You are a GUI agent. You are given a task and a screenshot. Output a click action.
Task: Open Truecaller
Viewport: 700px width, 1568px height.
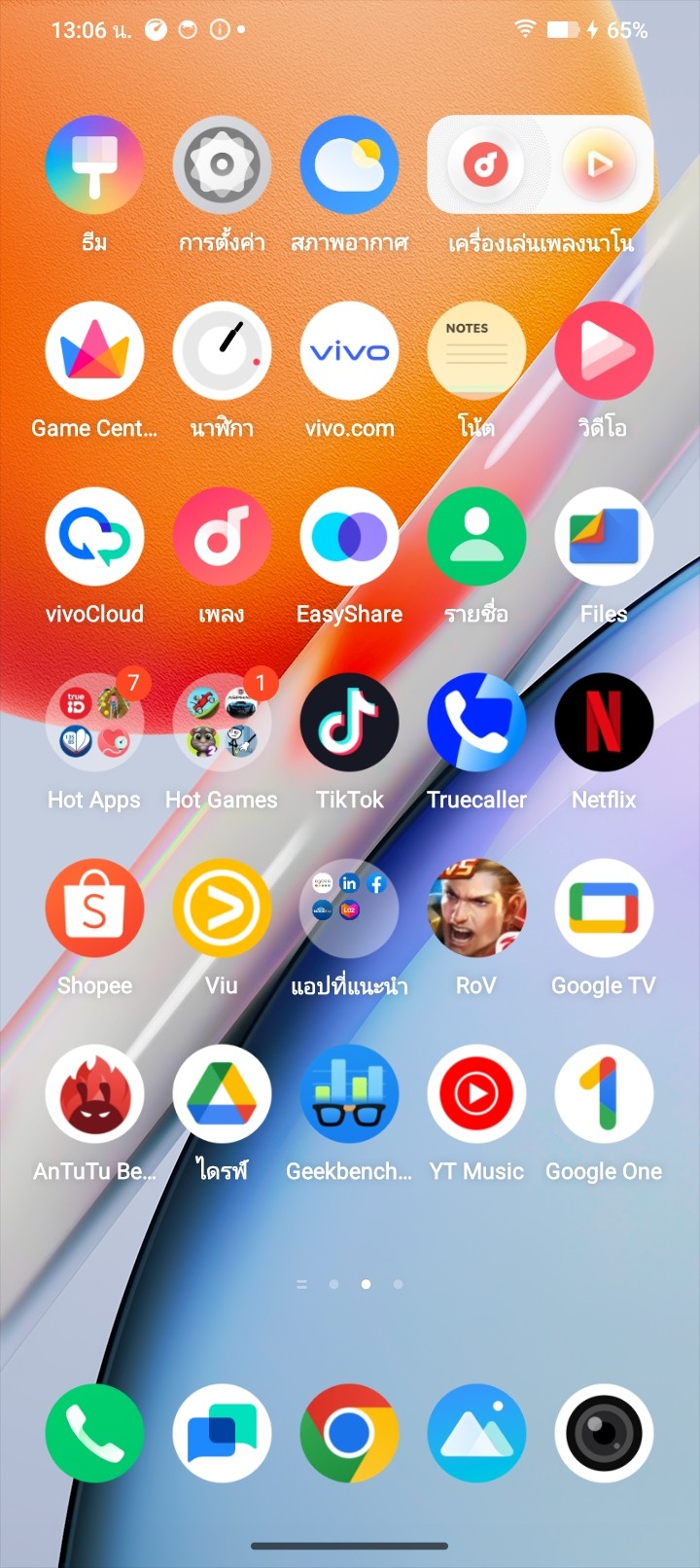tap(476, 723)
